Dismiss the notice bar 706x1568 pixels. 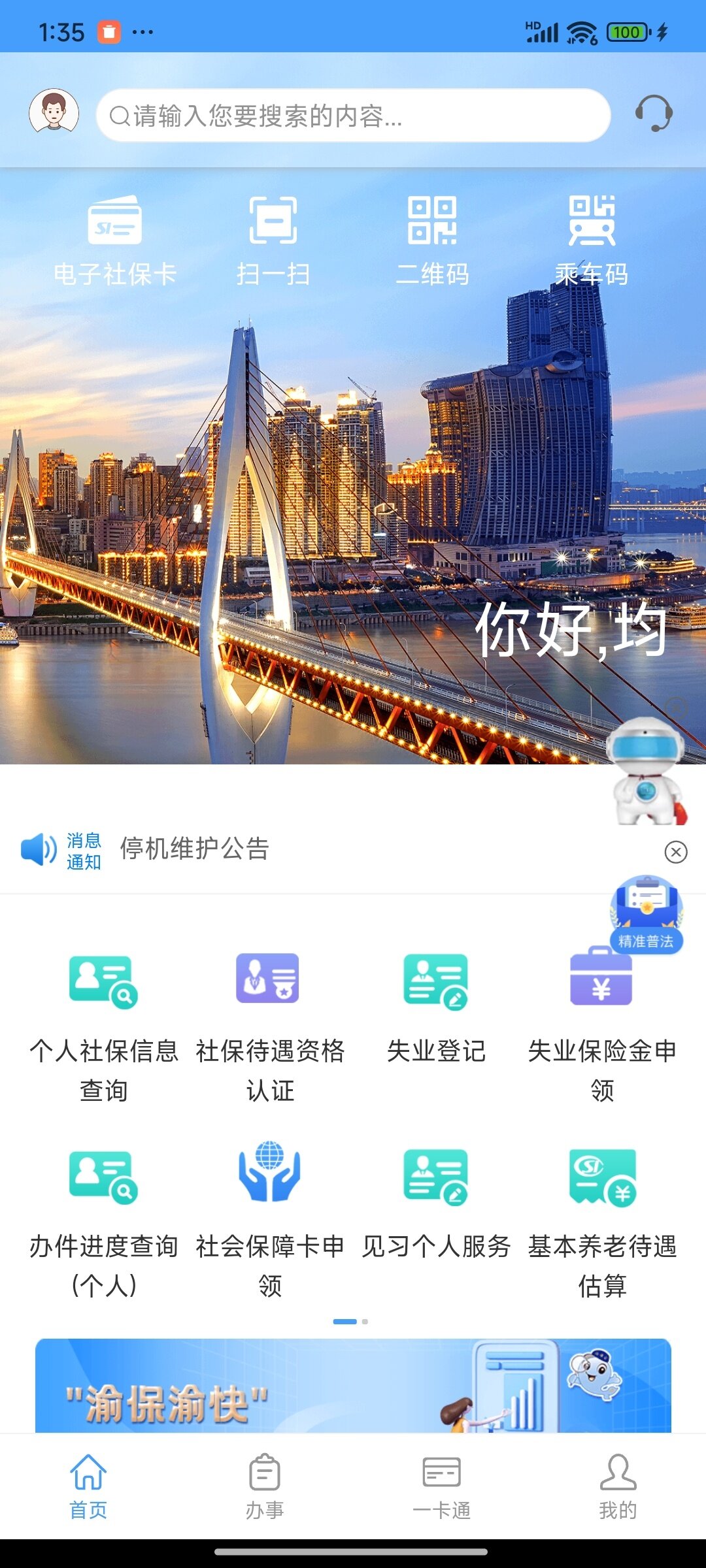[x=675, y=852]
